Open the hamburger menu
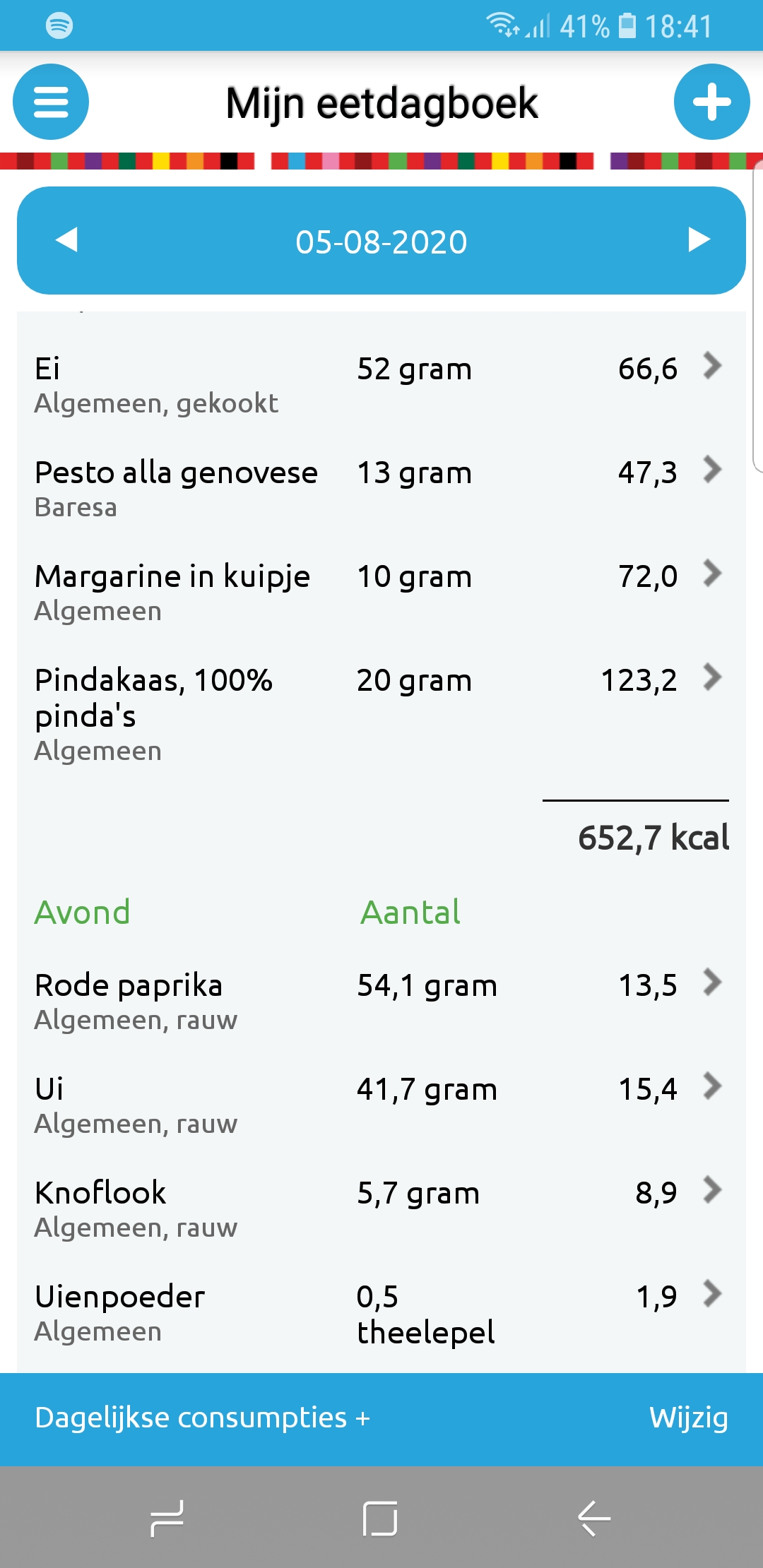Screen dimensions: 763x1568 [51, 102]
